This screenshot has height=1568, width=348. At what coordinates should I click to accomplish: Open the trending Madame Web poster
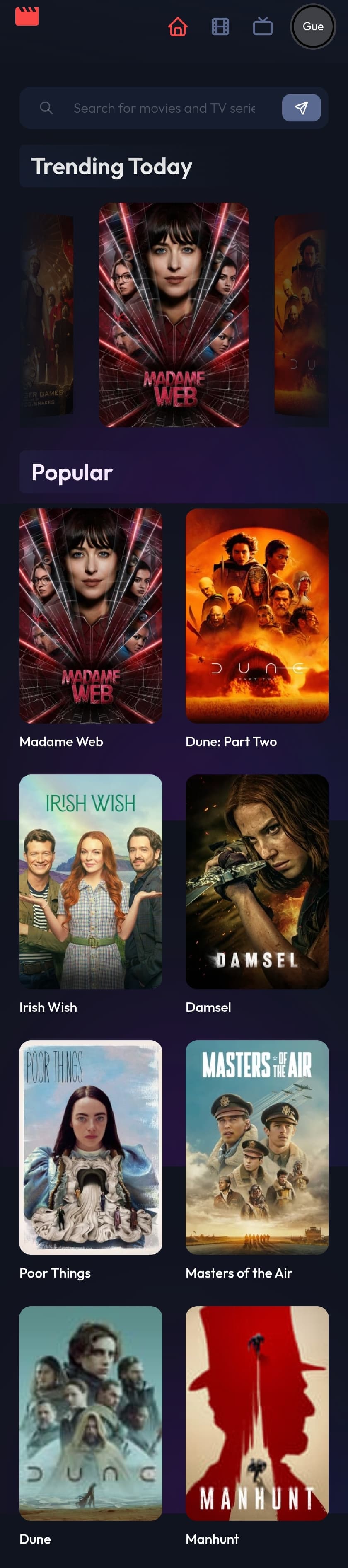[x=174, y=314]
